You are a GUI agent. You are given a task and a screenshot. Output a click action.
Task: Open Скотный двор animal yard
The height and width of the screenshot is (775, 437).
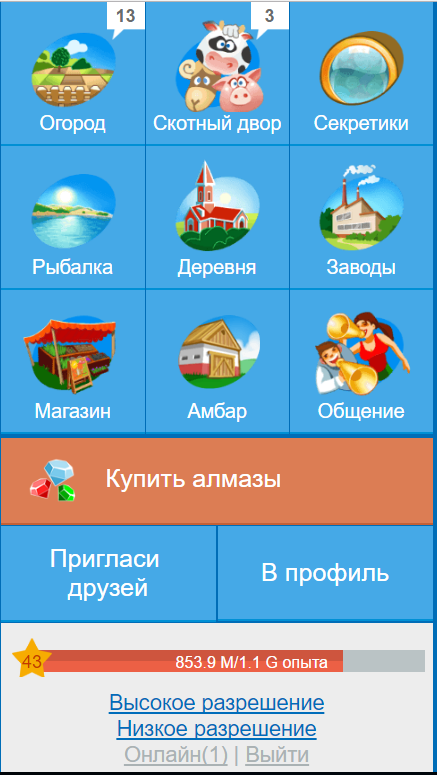coord(218,73)
